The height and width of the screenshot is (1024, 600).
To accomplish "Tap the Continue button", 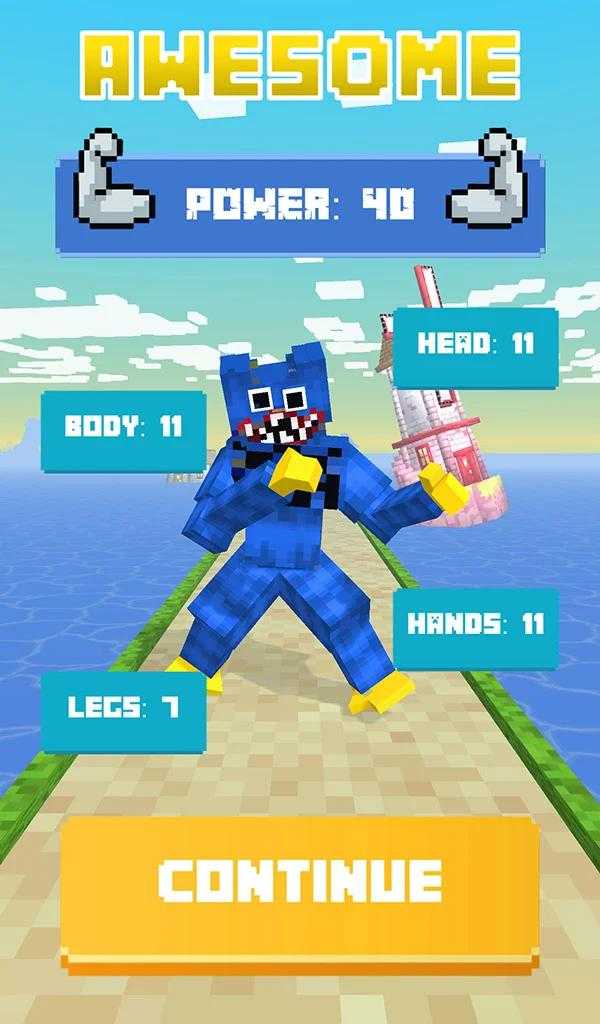I will click(x=300, y=895).
